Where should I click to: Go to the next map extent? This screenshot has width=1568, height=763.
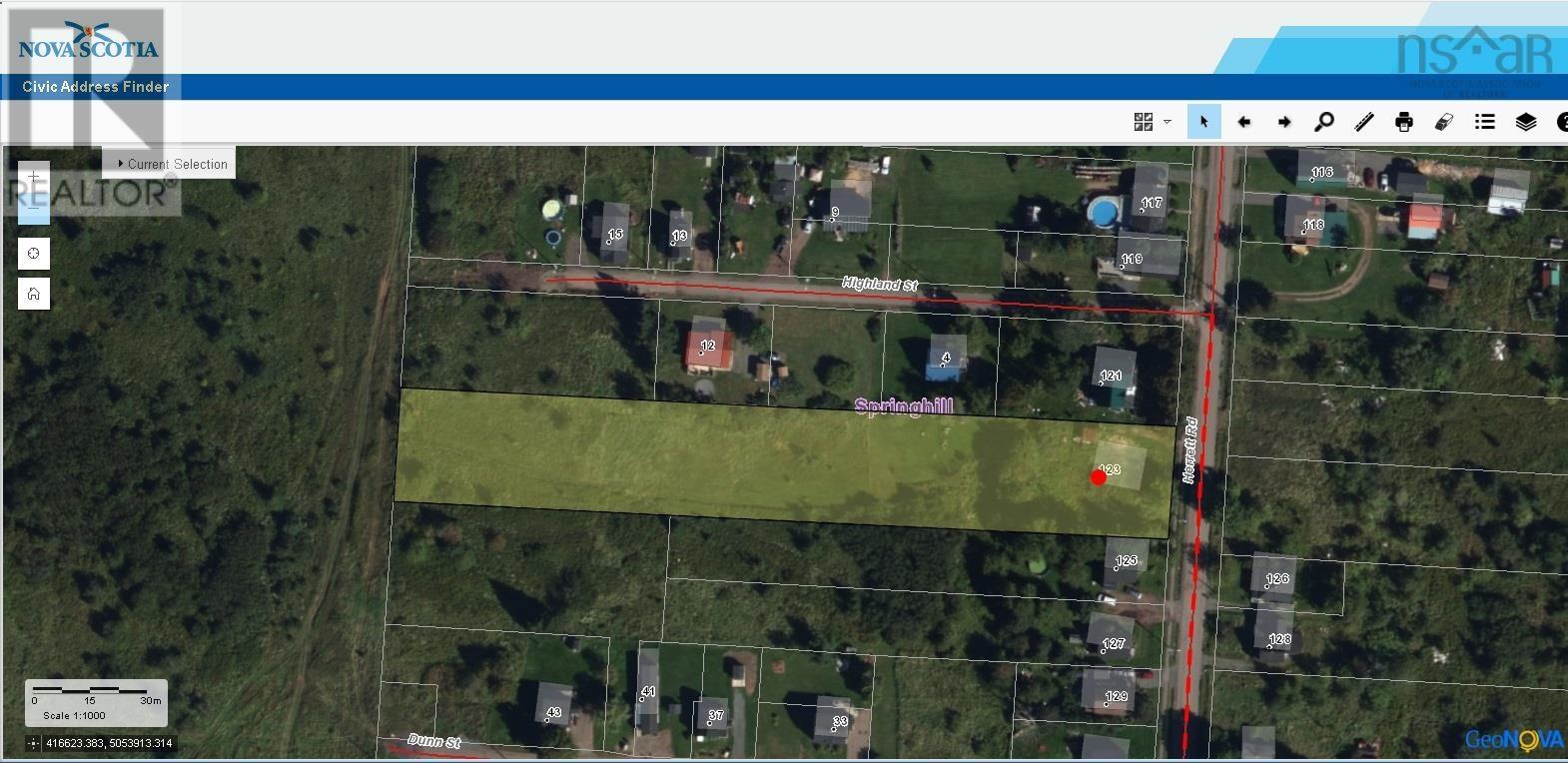click(x=1284, y=122)
